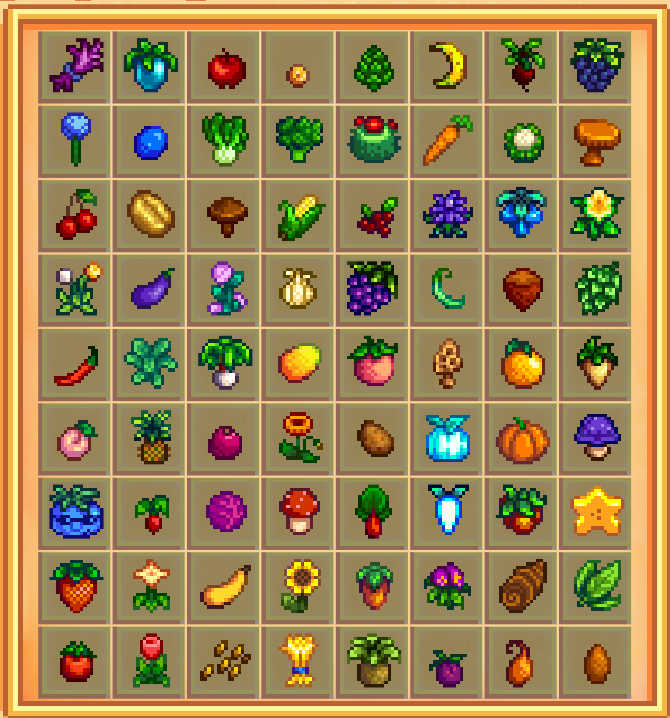Select the golden wheat bundle
This screenshot has height=718, width=670.
coord(298,660)
